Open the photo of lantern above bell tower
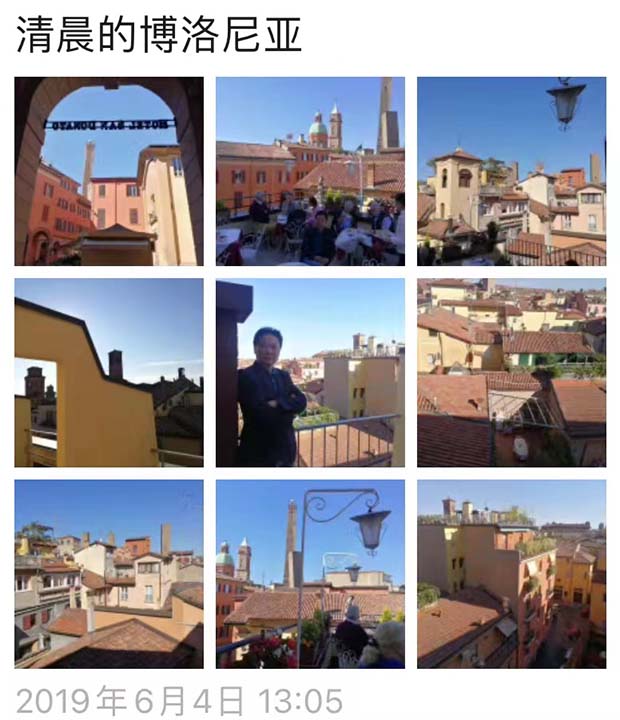This screenshot has height=720, width=620. coord(511,171)
